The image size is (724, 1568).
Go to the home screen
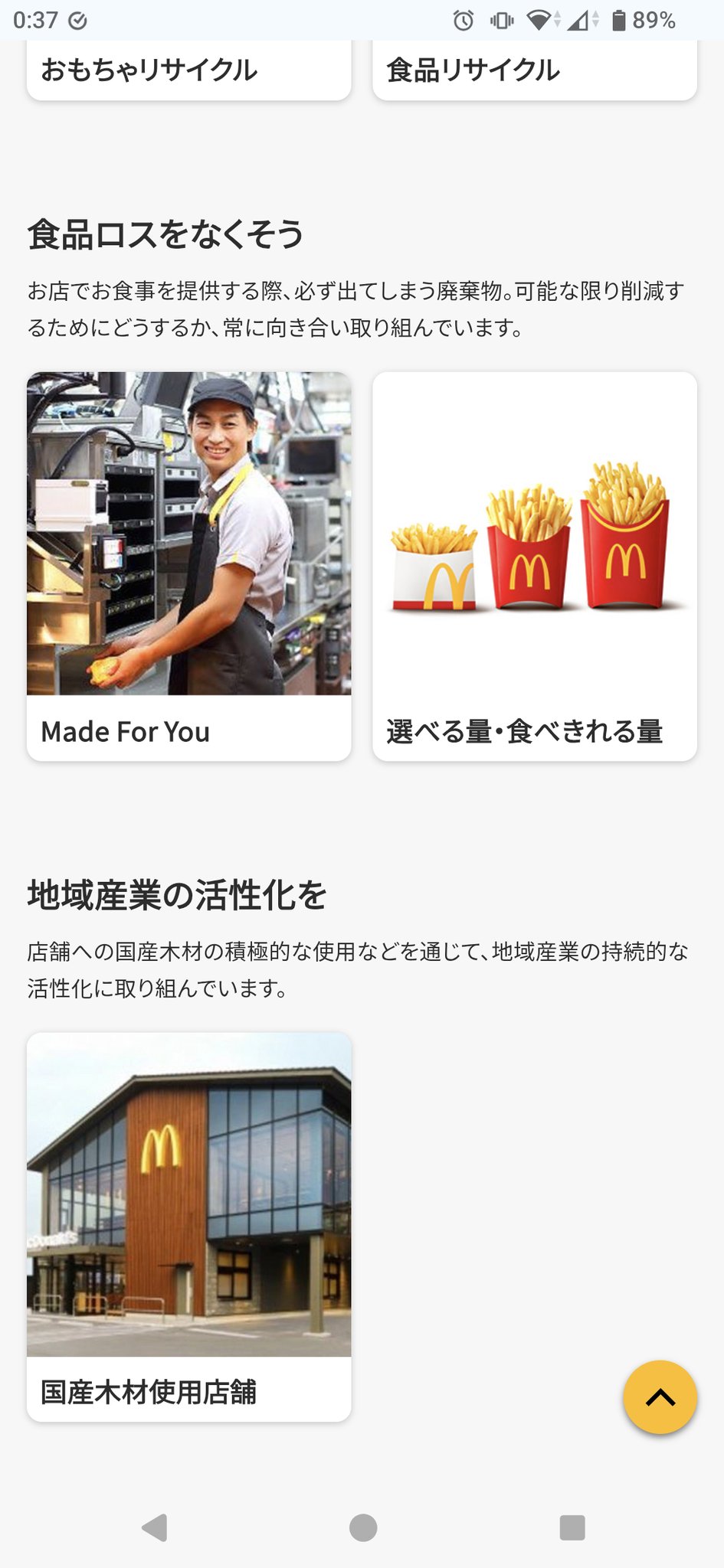[362, 1527]
